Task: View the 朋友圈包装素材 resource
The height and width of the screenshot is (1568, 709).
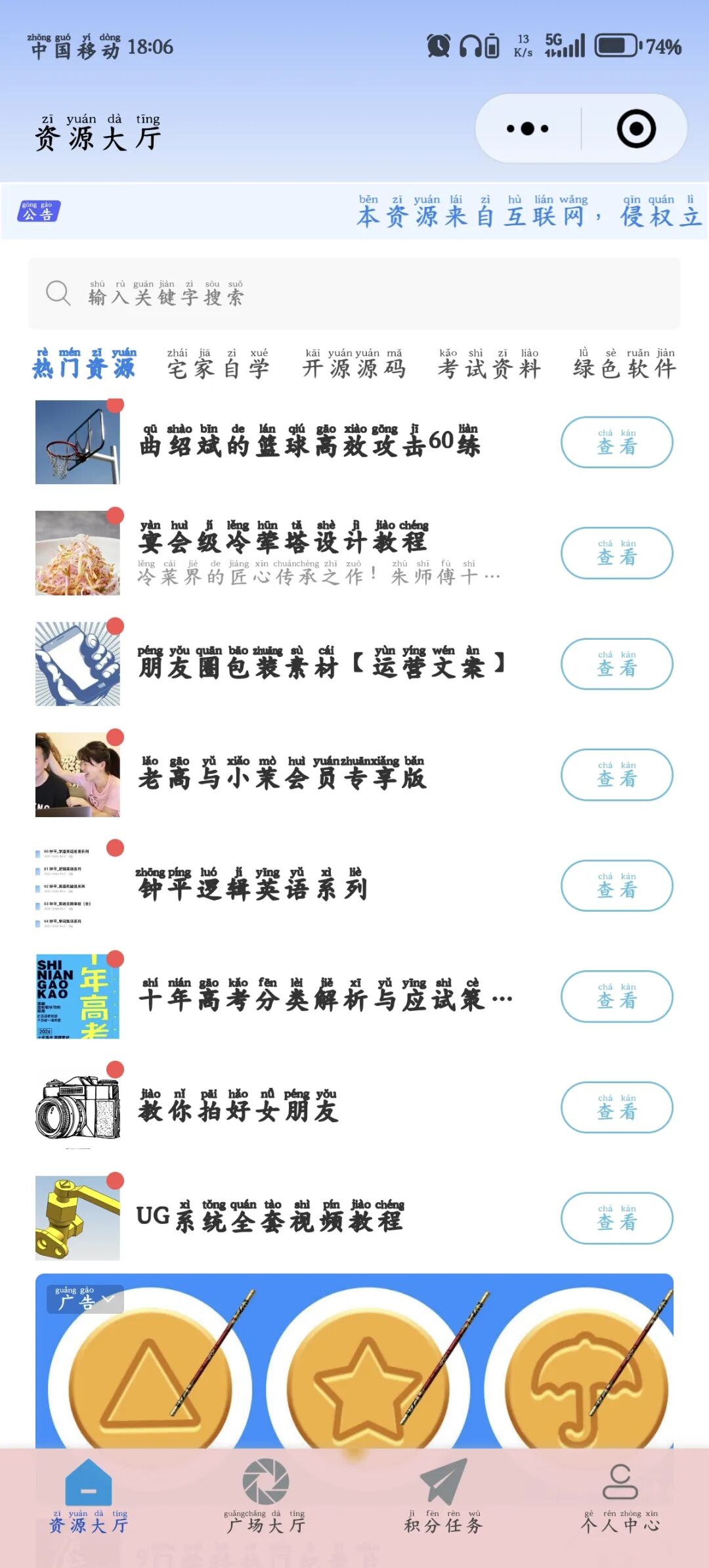Action: [616, 664]
